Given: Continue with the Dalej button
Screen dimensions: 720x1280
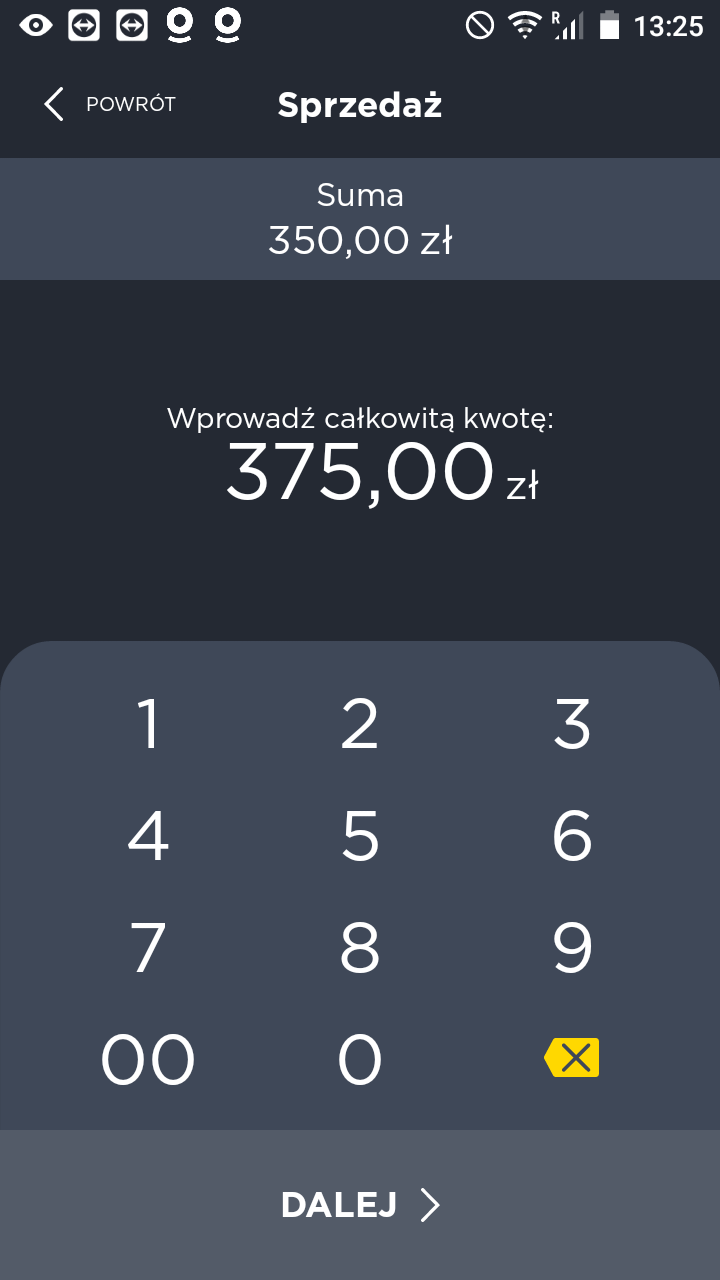Looking at the screenshot, I should pyautogui.click(x=360, y=1205).
